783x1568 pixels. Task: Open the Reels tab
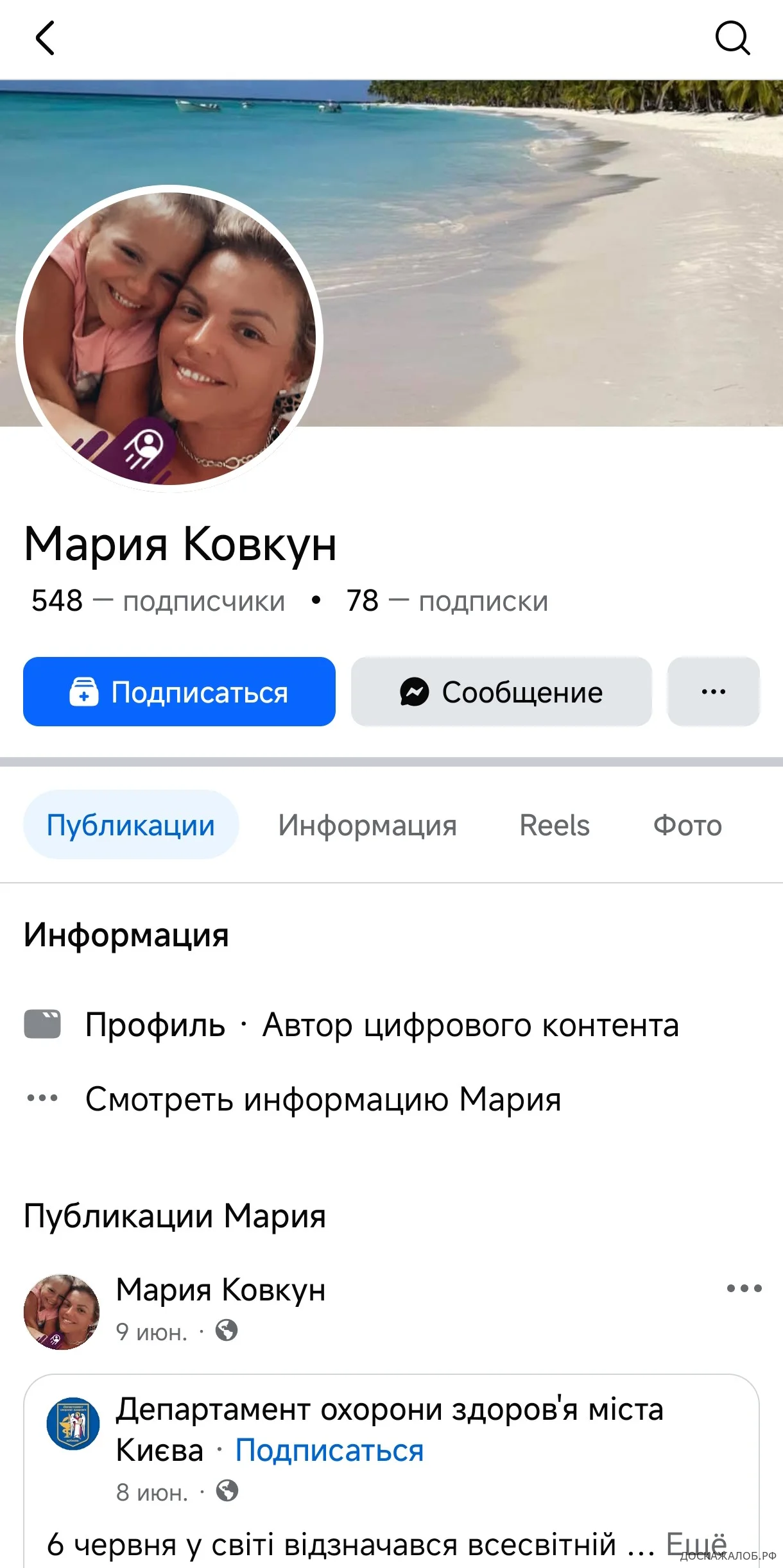[554, 825]
